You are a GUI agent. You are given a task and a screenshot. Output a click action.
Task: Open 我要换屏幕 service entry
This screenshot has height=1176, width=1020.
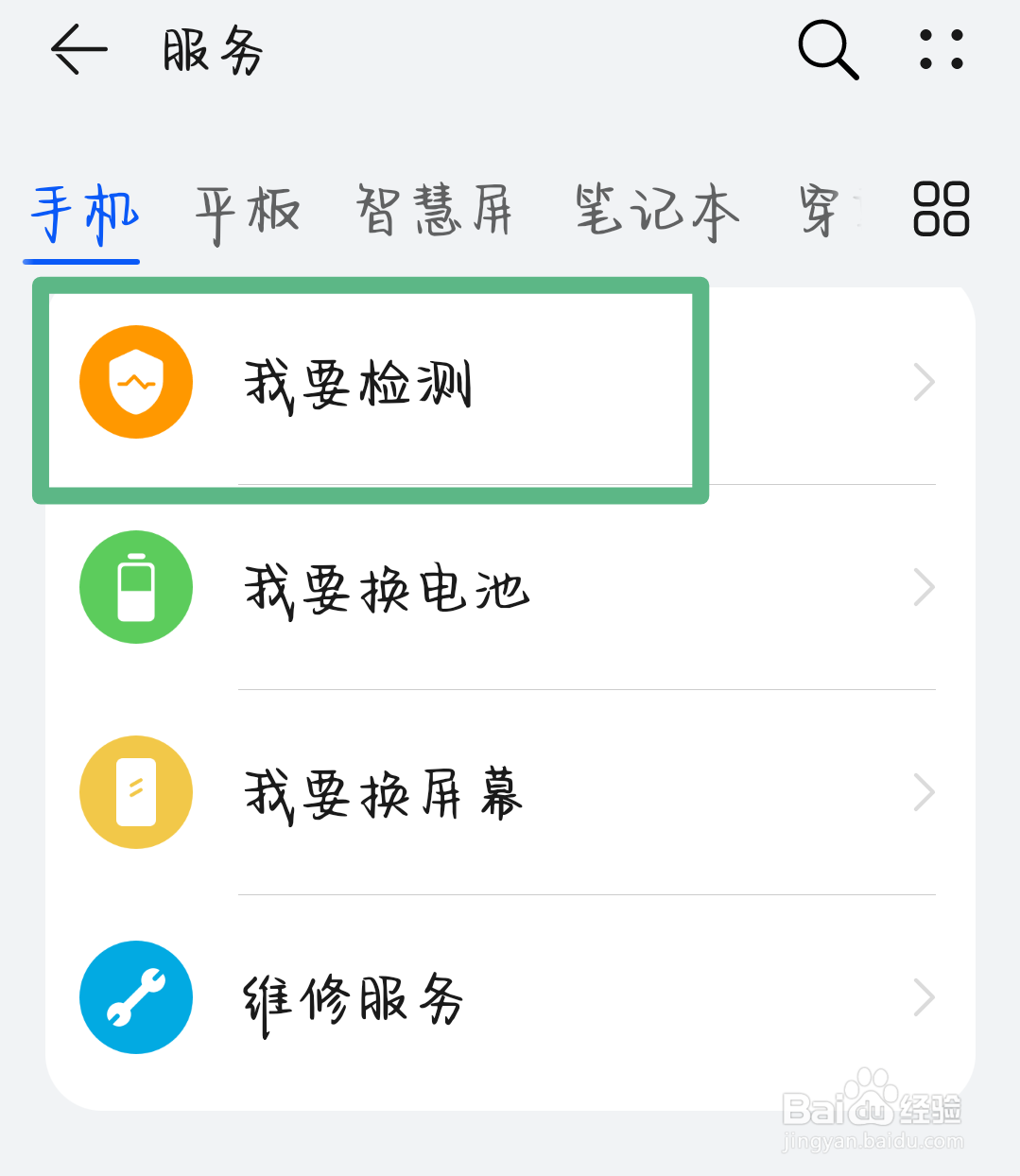(384, 792)
